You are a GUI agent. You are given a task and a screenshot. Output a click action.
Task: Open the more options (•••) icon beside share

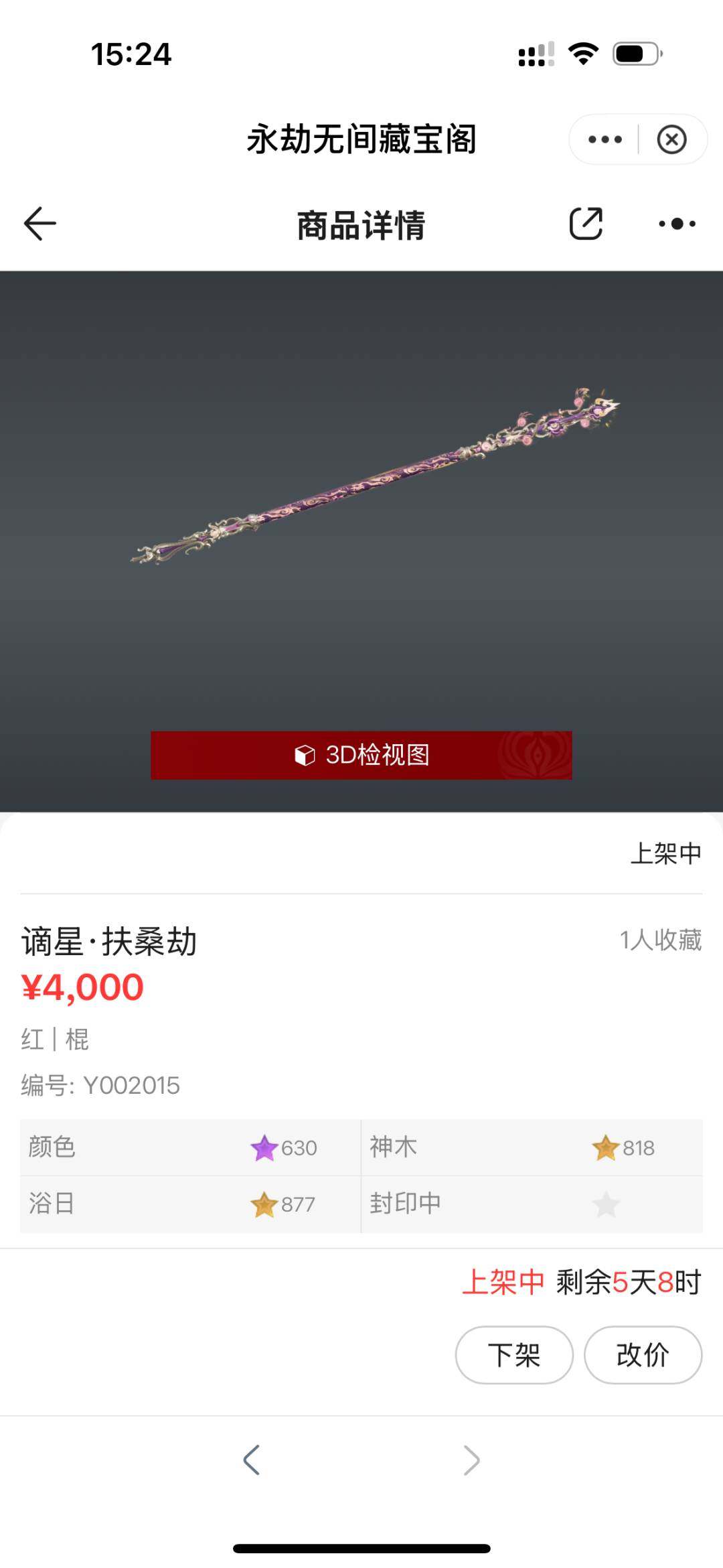[x=677, y=224]
